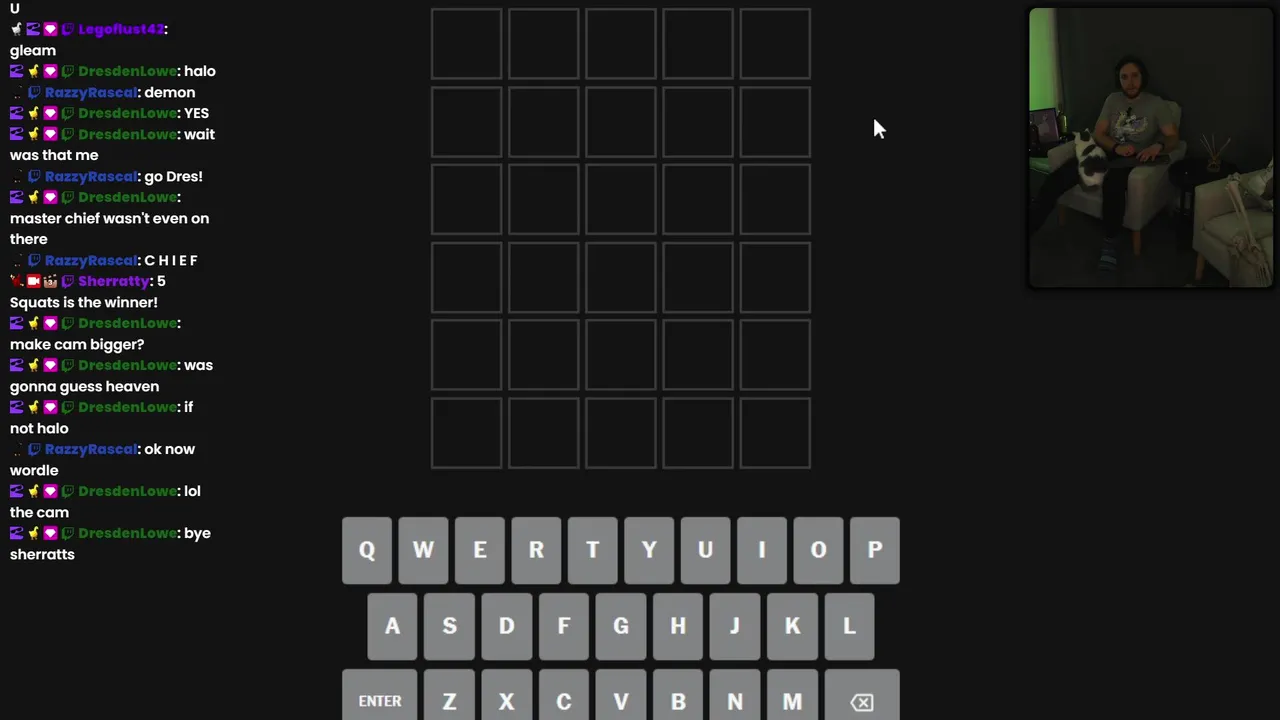Type the letter C
Image resolution: width=1280 pixels, height=720 pixels.
coord(564,700)
